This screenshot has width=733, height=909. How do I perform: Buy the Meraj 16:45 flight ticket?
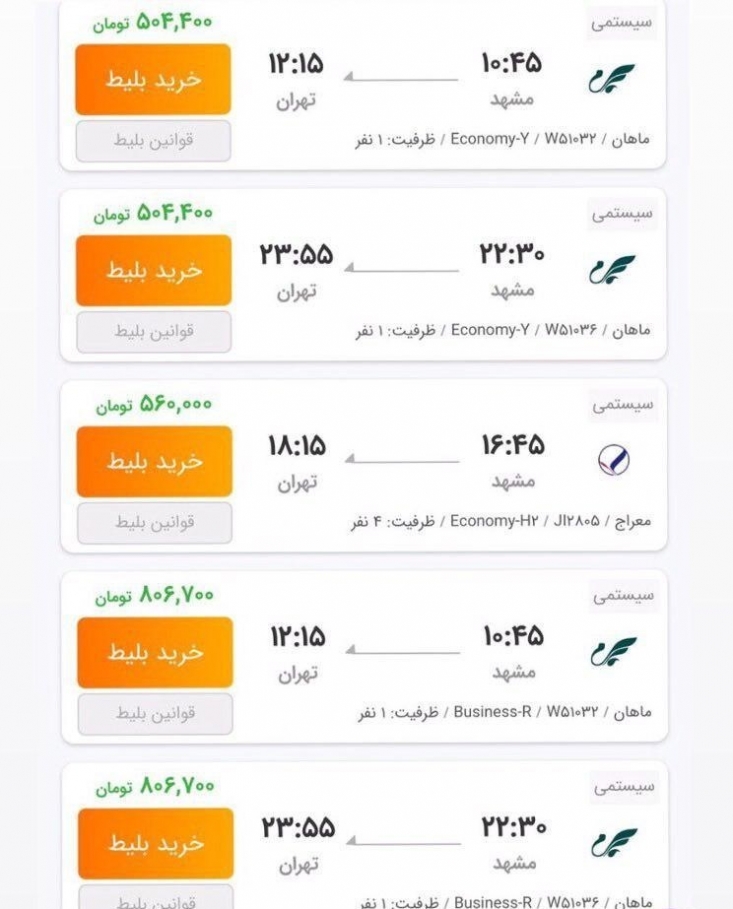[x=154, y=461]
